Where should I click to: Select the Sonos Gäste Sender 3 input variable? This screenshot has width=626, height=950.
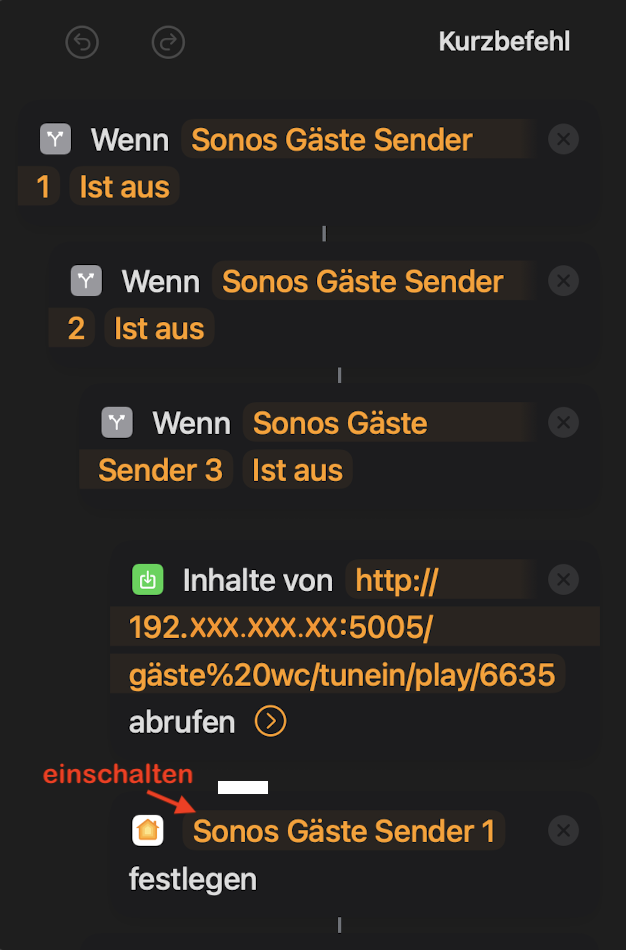340,424
